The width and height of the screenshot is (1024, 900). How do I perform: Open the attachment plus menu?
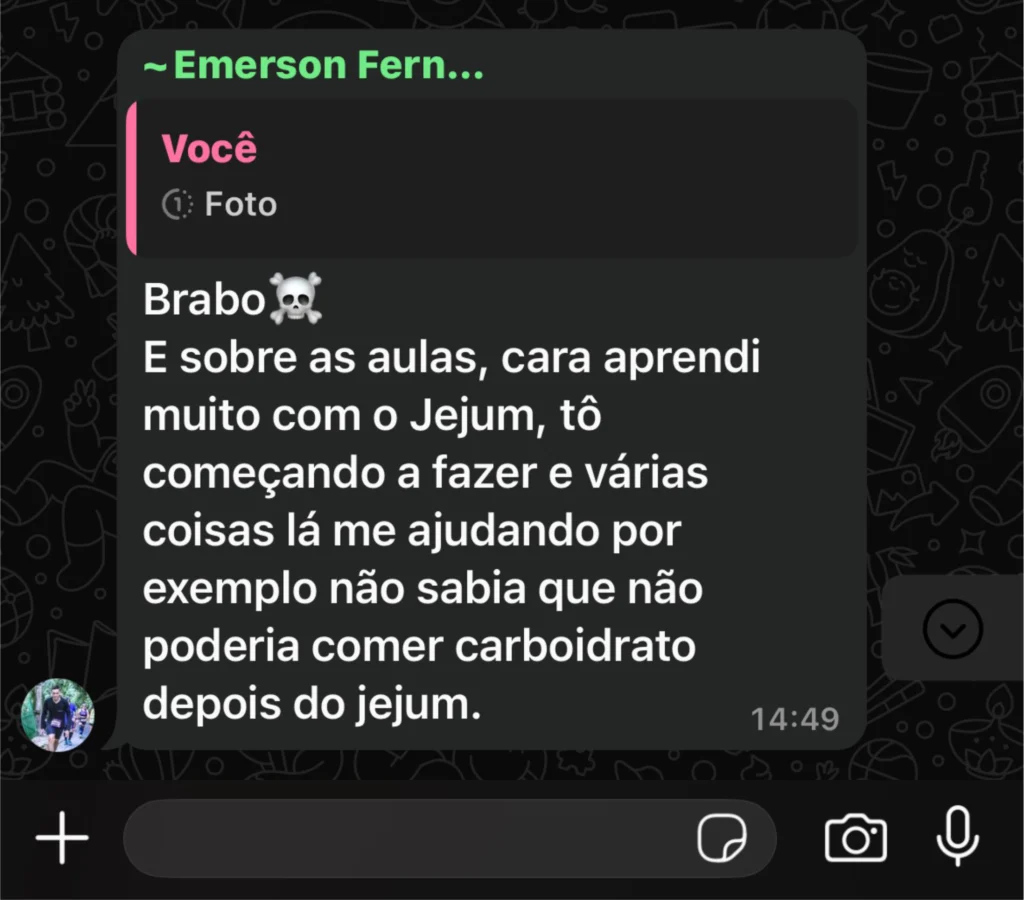click(x=62, y=838)
